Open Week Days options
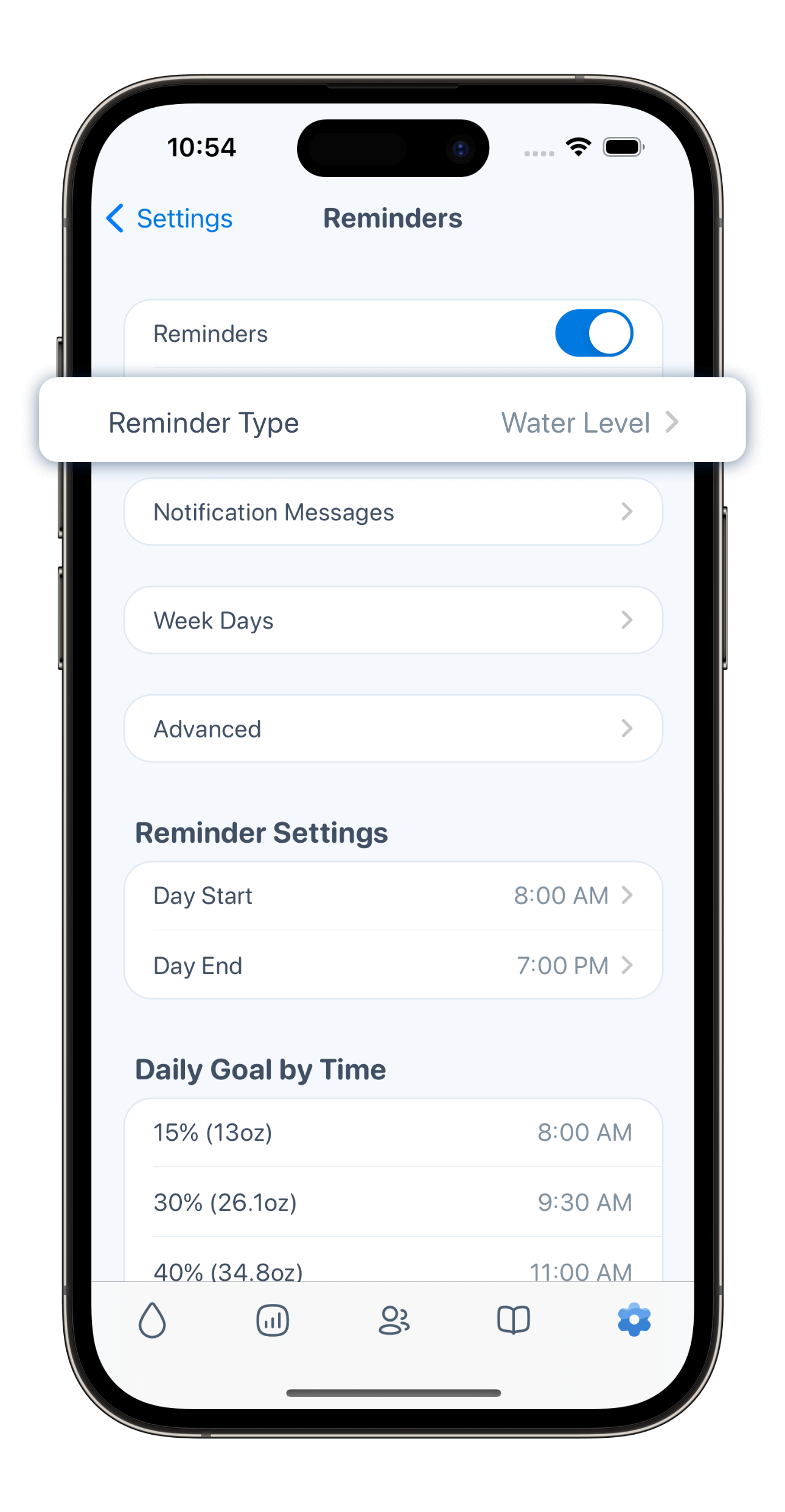The height and width of the screenshot is (1512, 785). click(x=392, y=621)
